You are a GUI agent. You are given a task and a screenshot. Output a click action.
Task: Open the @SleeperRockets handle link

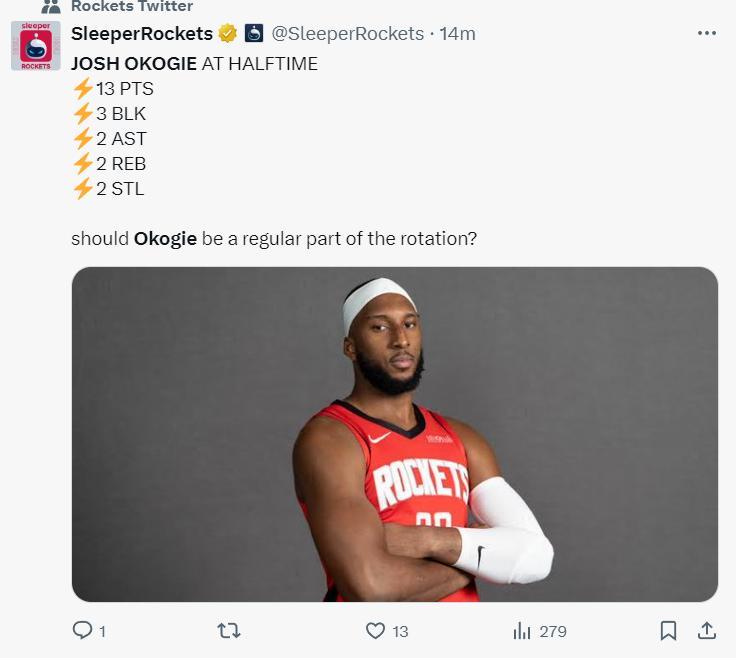(x=348, y=33)
